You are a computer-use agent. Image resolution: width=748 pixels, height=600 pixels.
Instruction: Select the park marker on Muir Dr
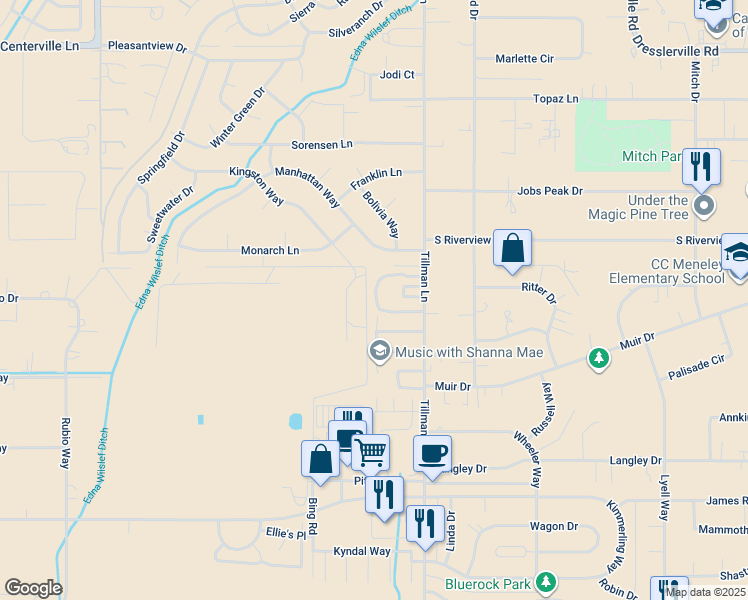tap(598, 357)
